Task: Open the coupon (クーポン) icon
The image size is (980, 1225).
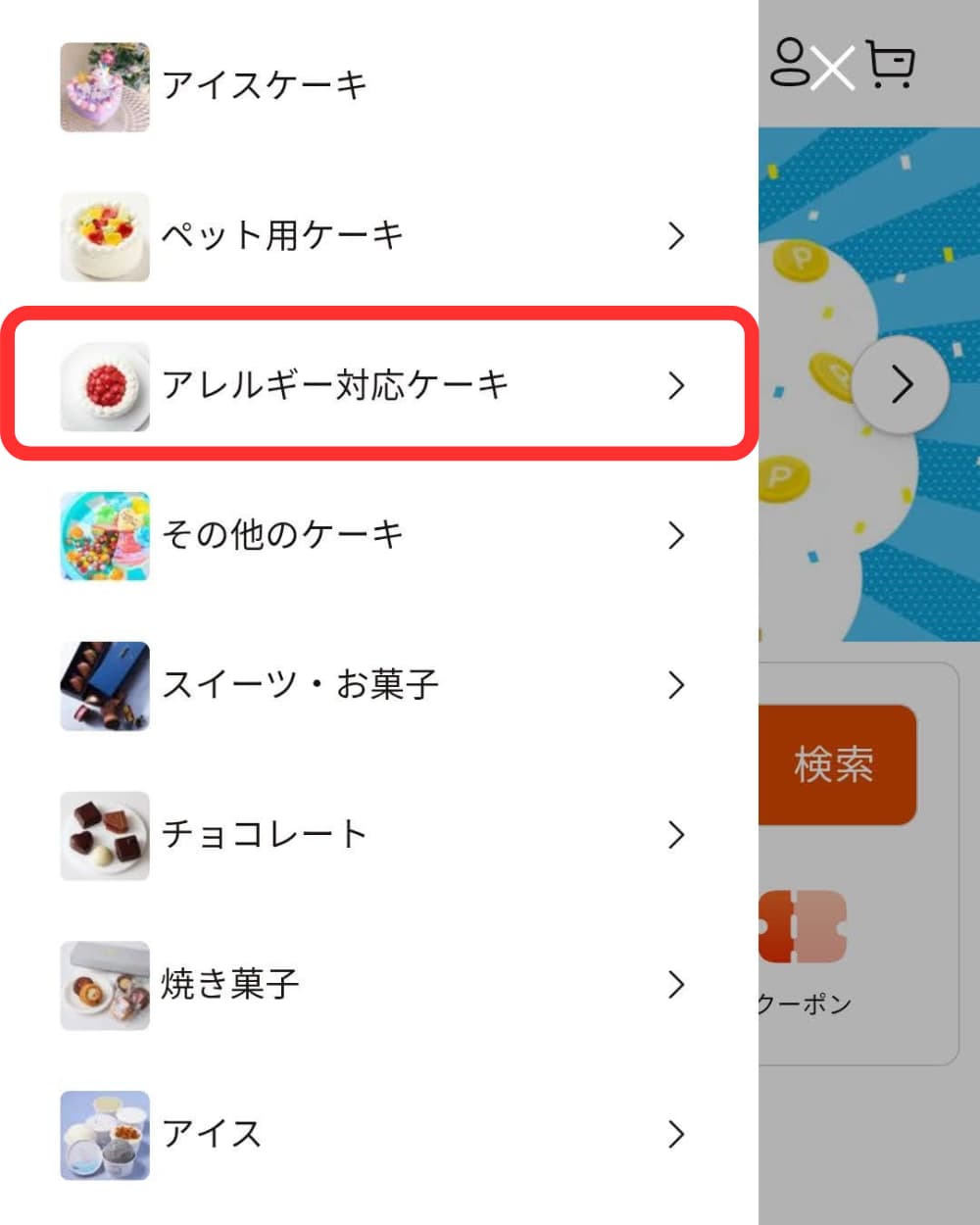Action: pos(804,926)
